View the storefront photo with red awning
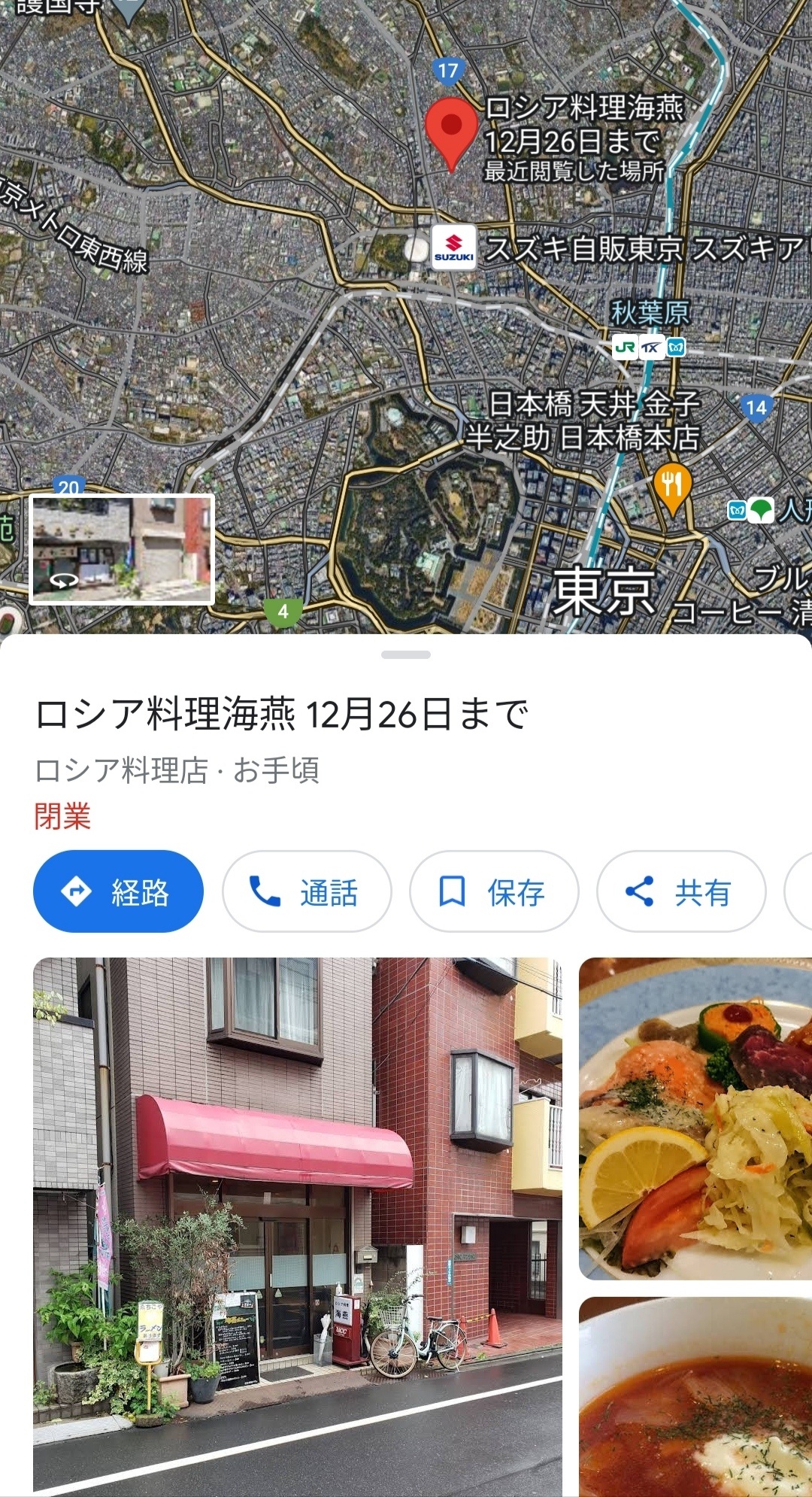812x1497 pixels. coord(297,1226)
